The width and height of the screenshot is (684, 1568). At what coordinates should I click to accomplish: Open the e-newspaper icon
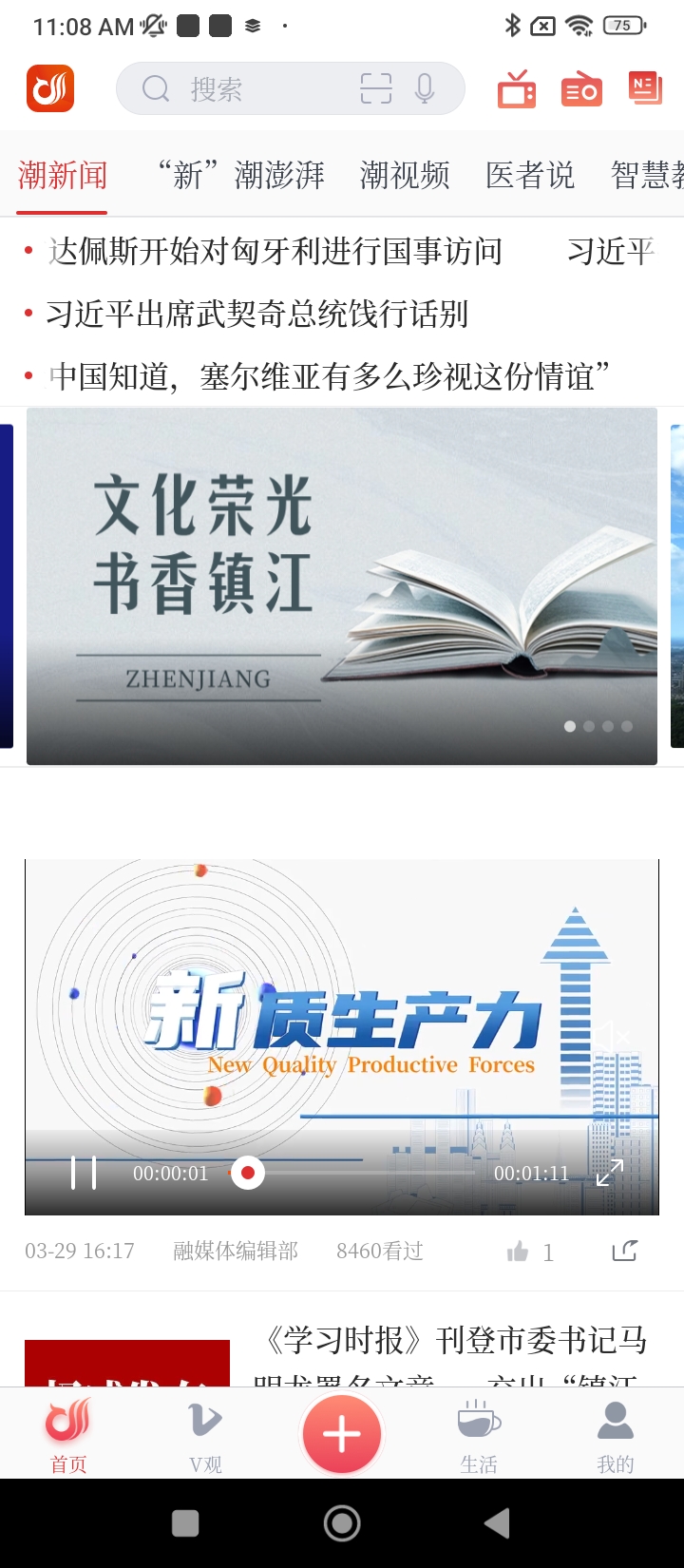pos(645,89)
